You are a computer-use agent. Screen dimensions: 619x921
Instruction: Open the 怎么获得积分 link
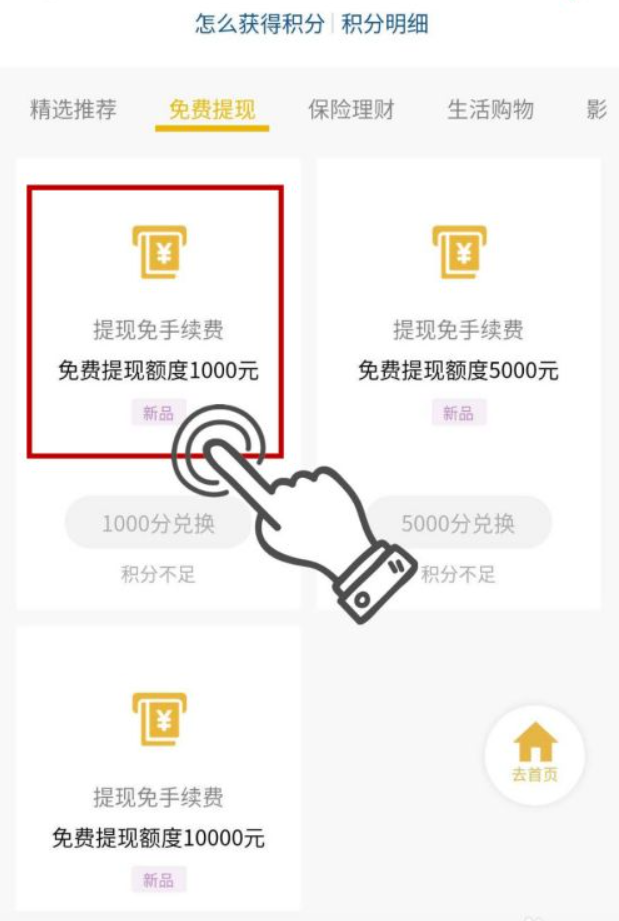pyautogui.click(x=259, y=24)
